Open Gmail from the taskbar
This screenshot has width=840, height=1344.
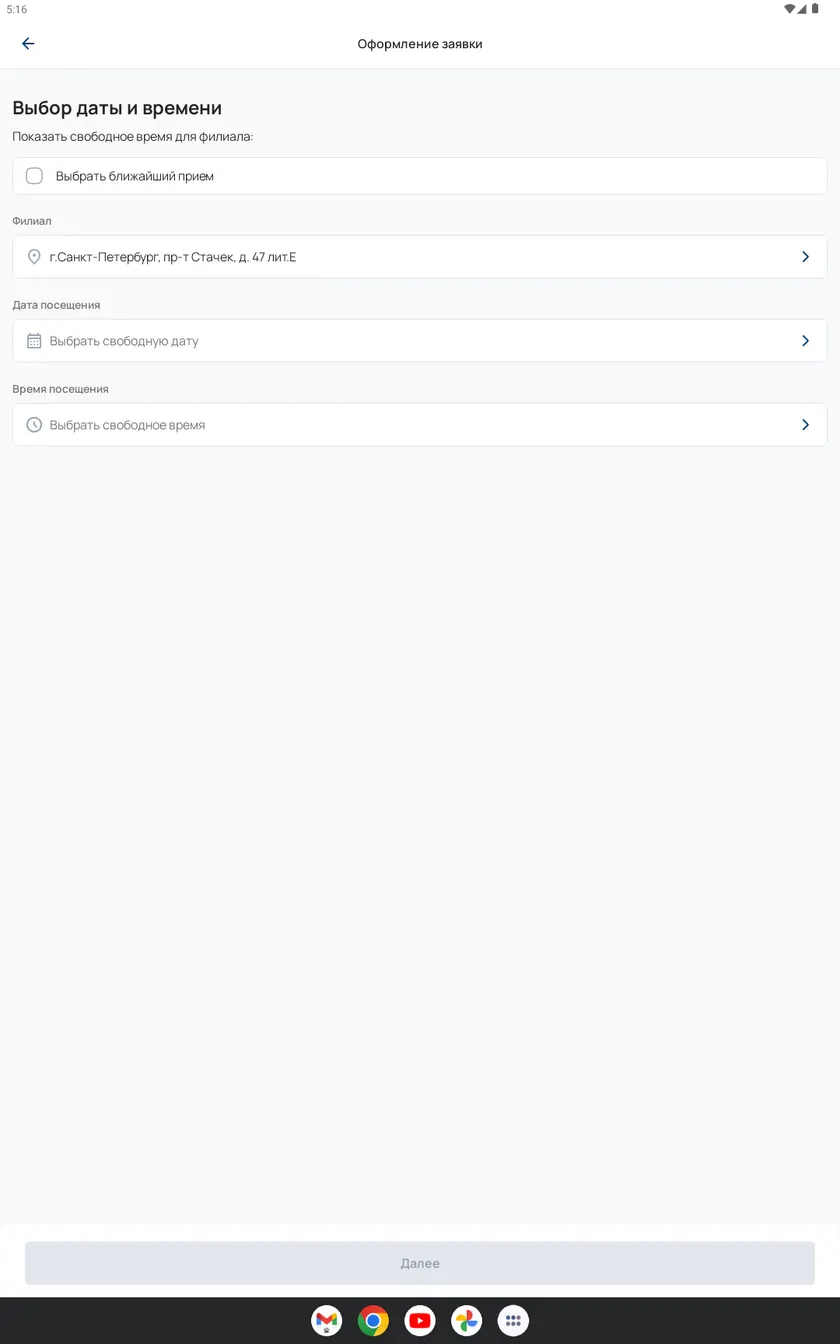pyautogui.click(x=327, y=1321)
